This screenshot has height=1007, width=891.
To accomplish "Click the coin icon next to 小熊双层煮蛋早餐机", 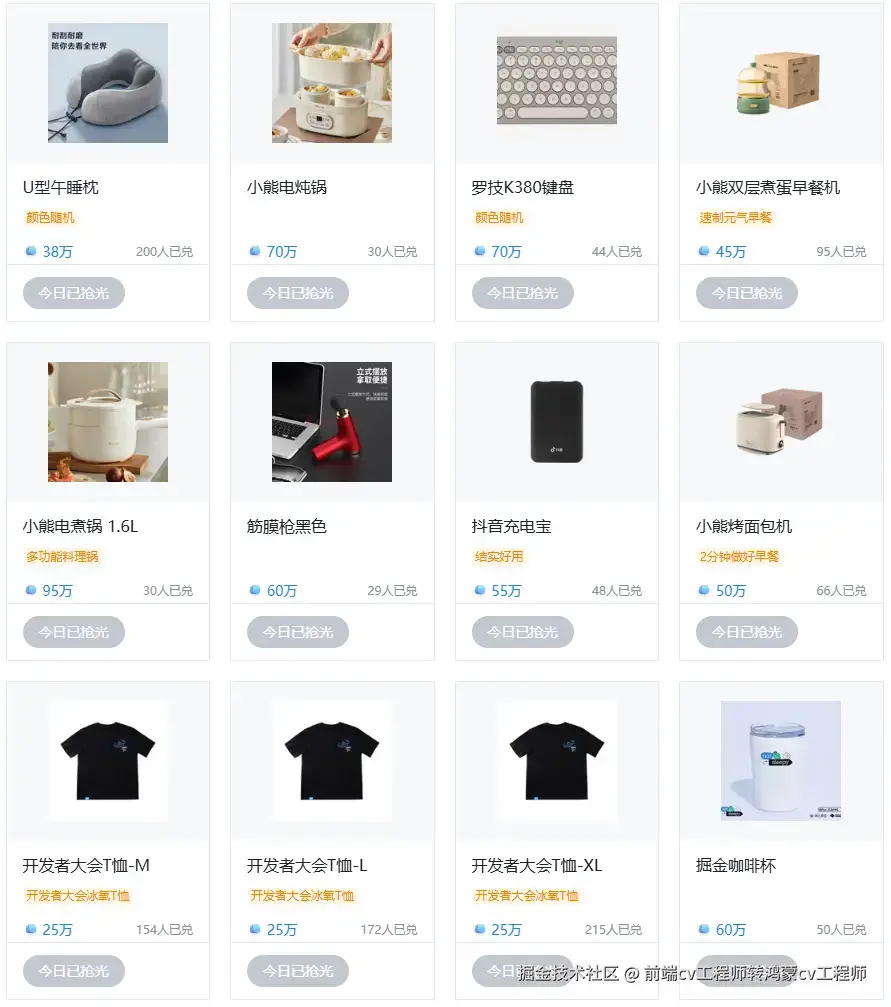I will coord(703,251).
